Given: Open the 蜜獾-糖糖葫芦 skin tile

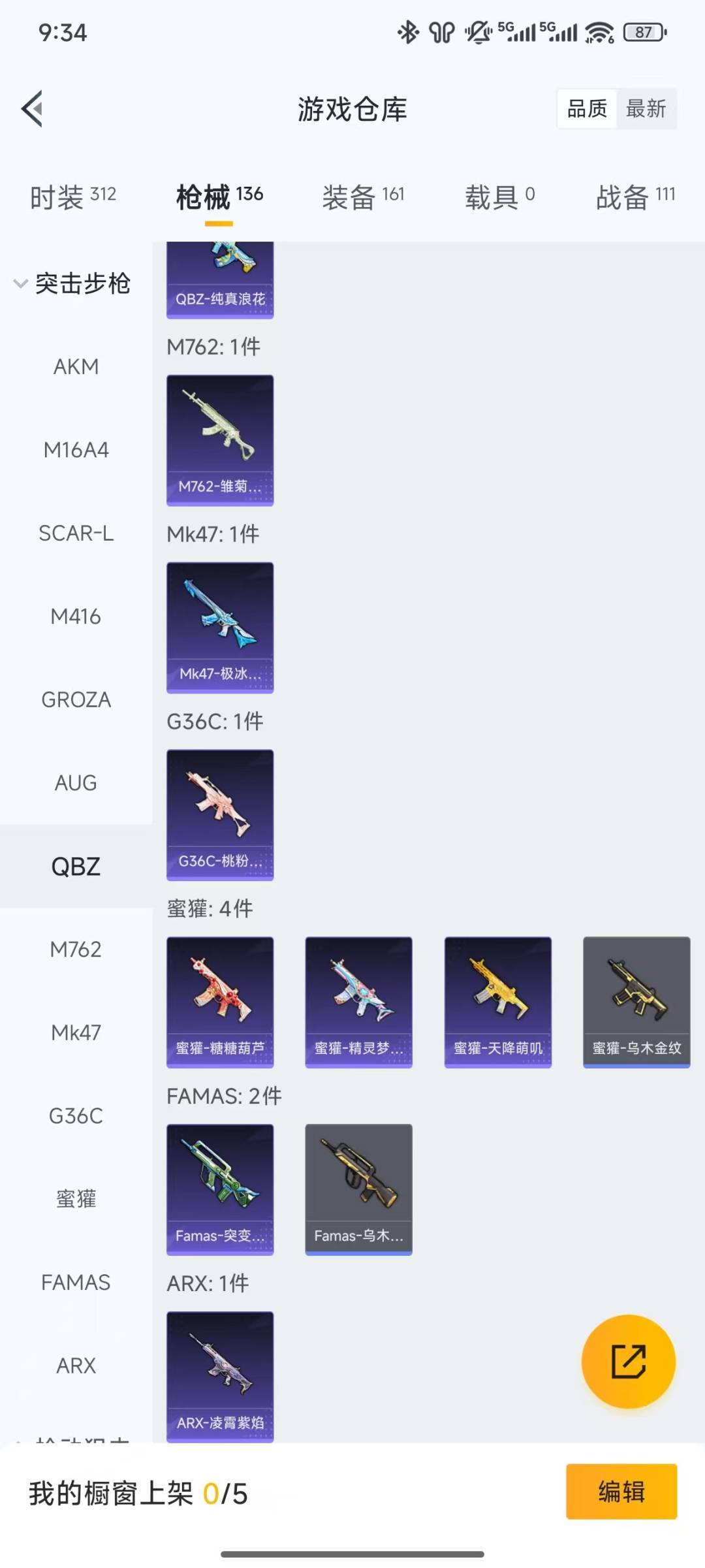Looking at the screenshot, I should [x=220, y=1002].
